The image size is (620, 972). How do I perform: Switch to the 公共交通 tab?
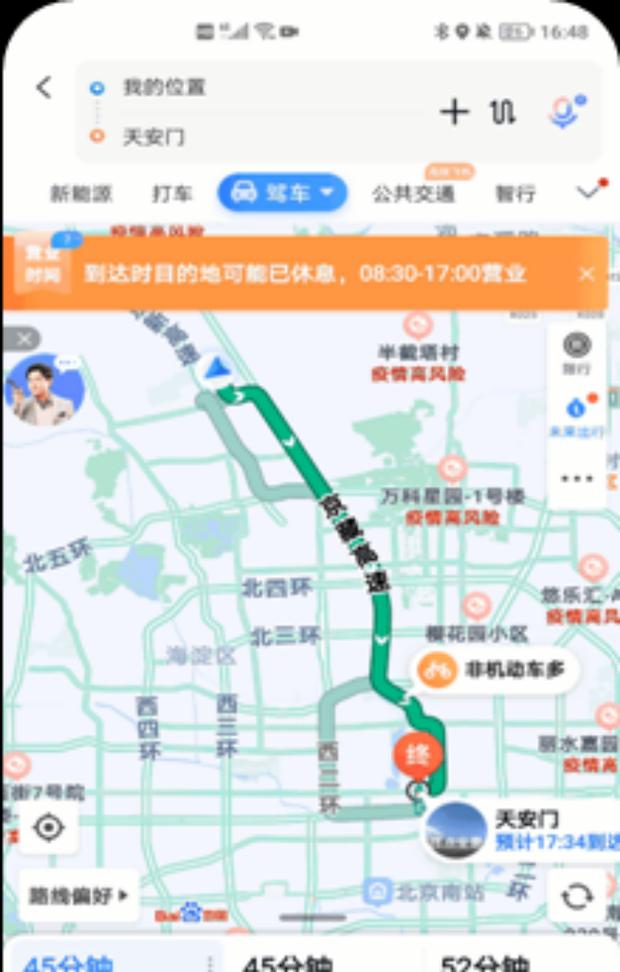tap(413, 194)
